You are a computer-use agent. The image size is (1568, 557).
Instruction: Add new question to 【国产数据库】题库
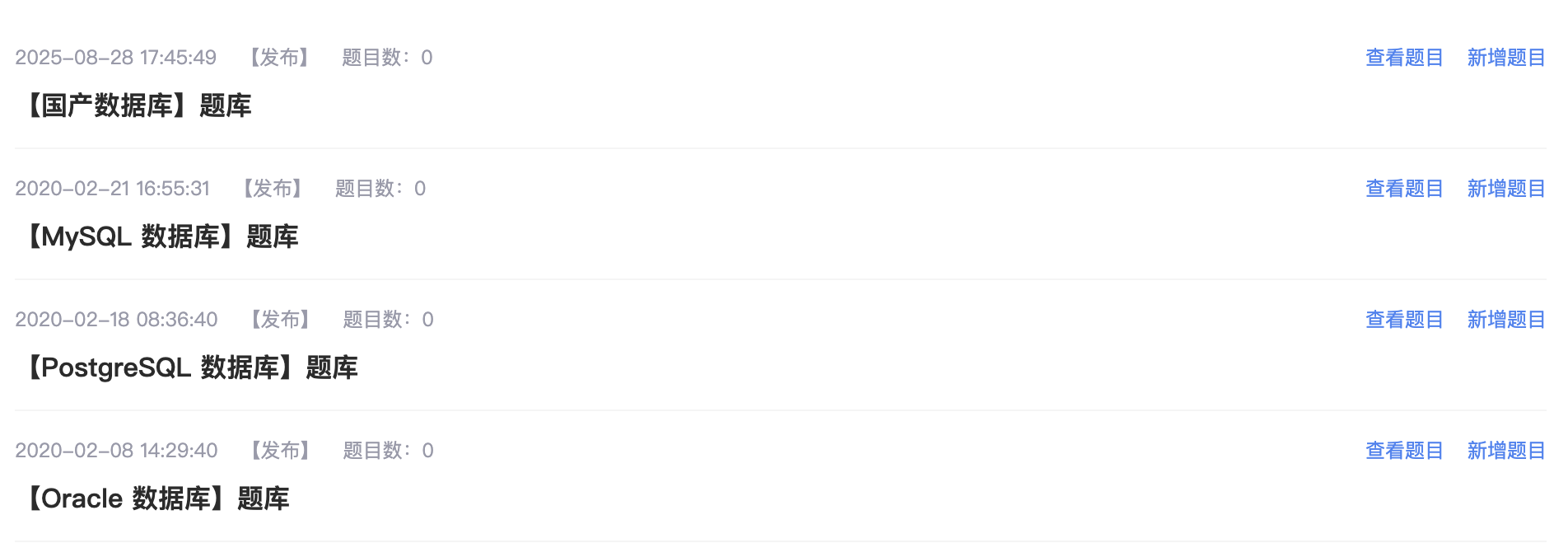[x=1505, y=58]
